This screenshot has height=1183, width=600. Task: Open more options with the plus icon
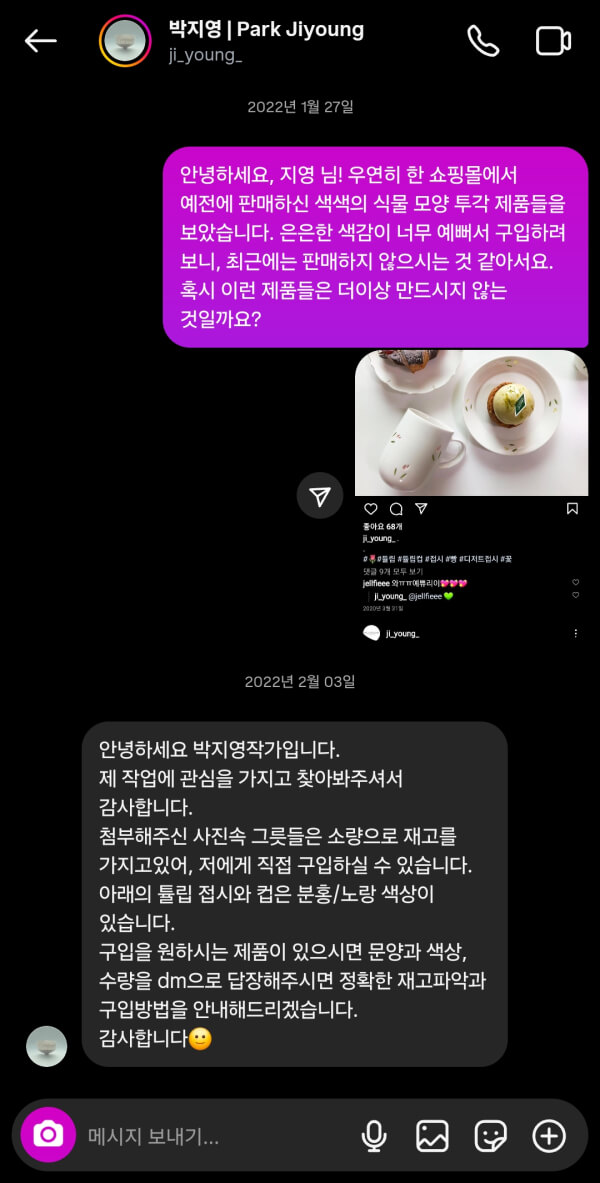549,1135
